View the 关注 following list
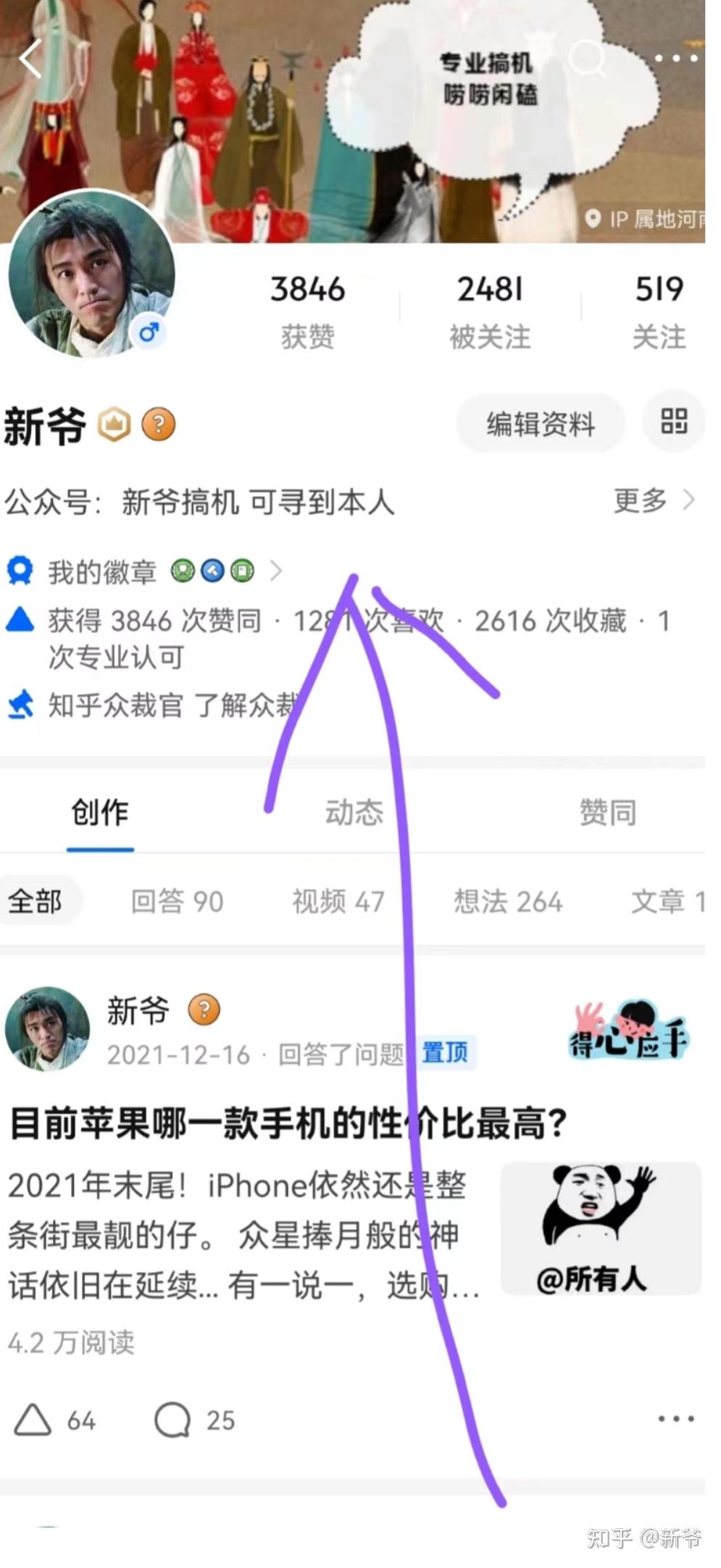The image size is (721, 1568). click(659, 311)
